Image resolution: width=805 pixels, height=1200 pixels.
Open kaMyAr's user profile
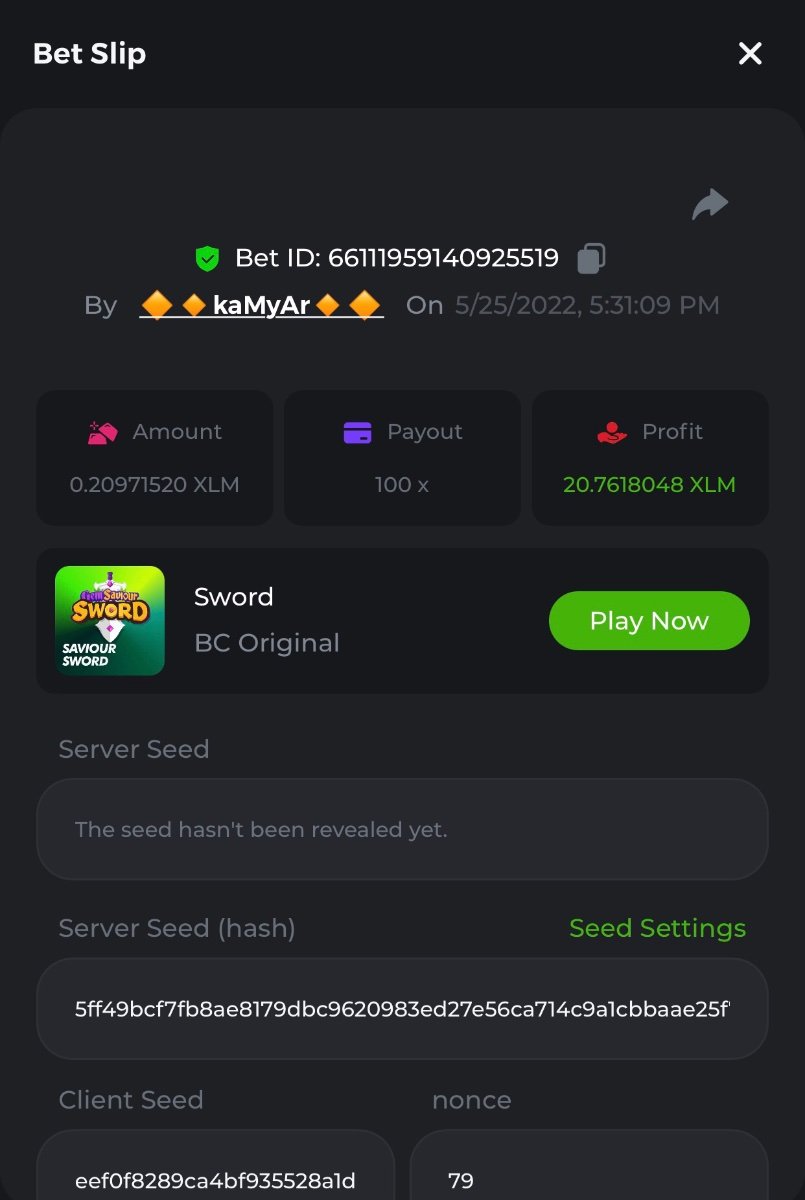261,305
